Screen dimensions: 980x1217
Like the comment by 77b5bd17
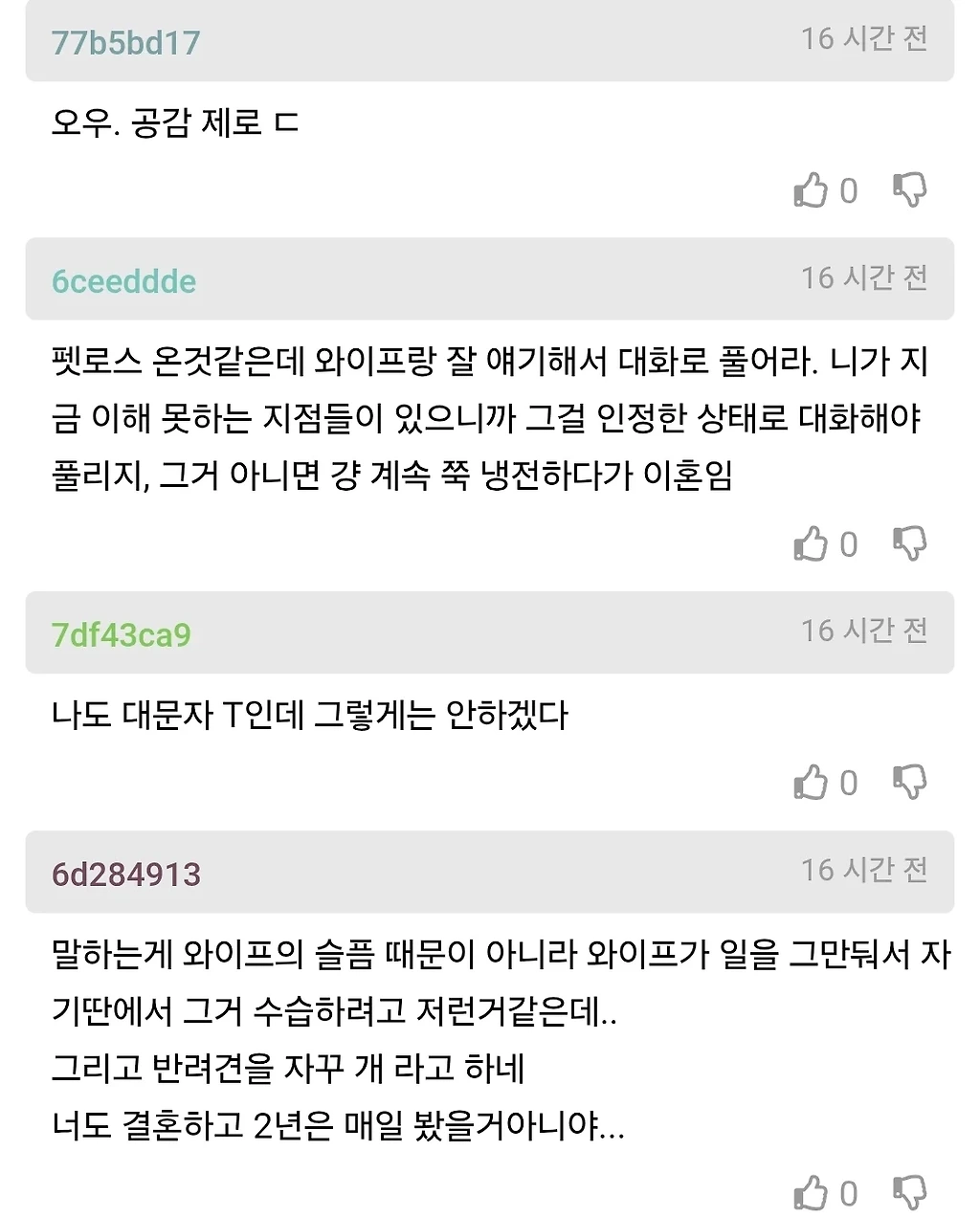(x=811, y=190)
